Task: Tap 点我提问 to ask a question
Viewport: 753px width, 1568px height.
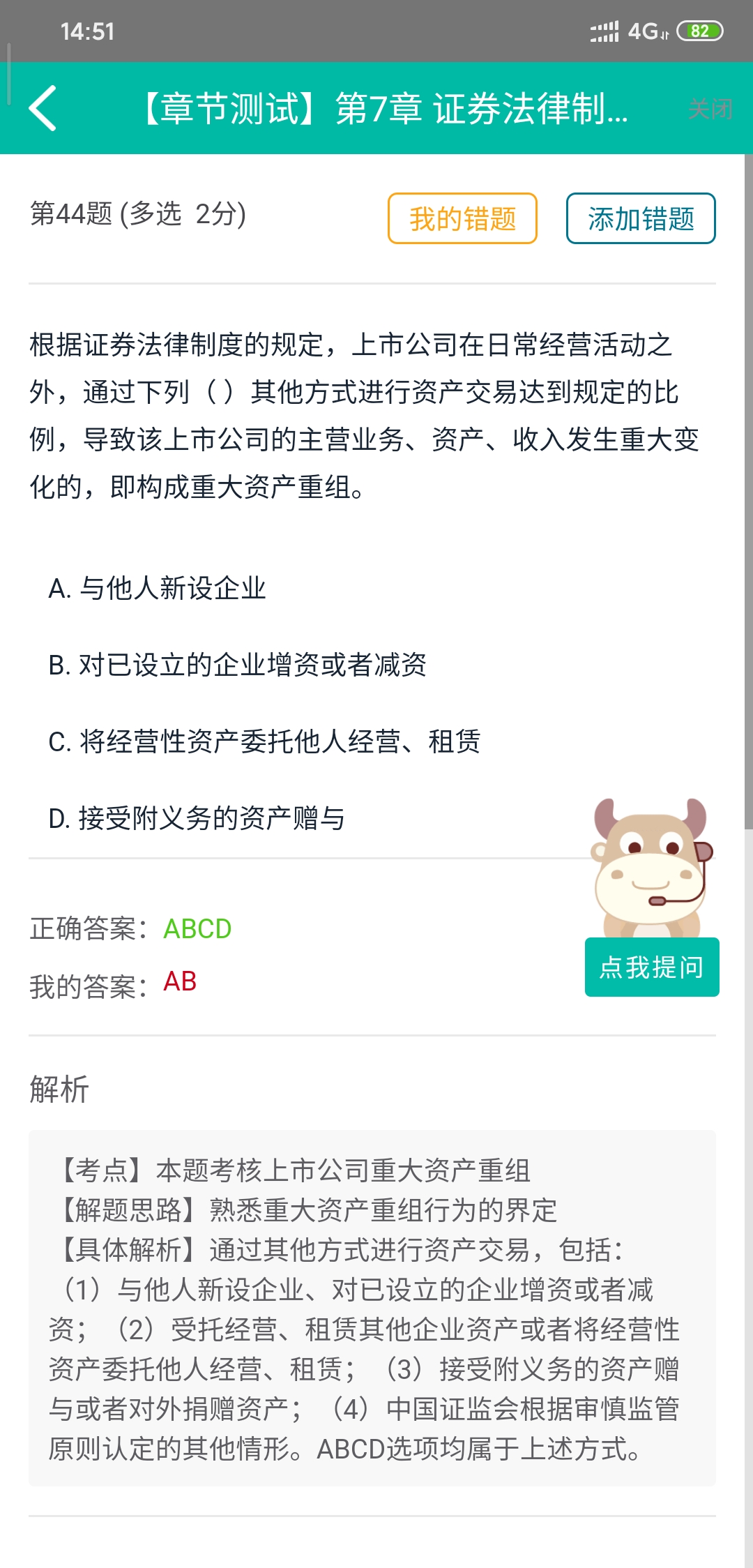Action: (x=652, y=967)
